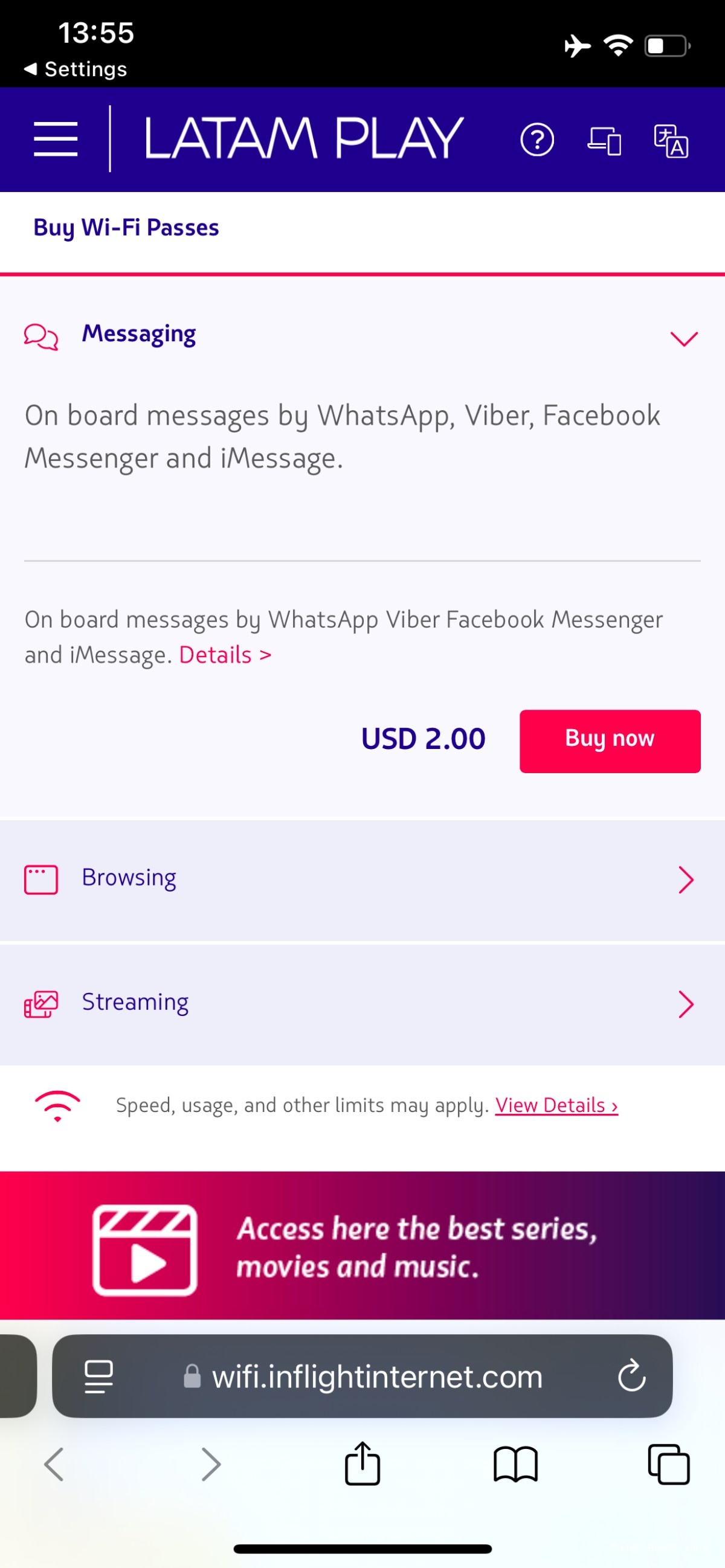Go back to the previous page
The height and width of the screenshot is (1568, 725).
[54, 1464]
